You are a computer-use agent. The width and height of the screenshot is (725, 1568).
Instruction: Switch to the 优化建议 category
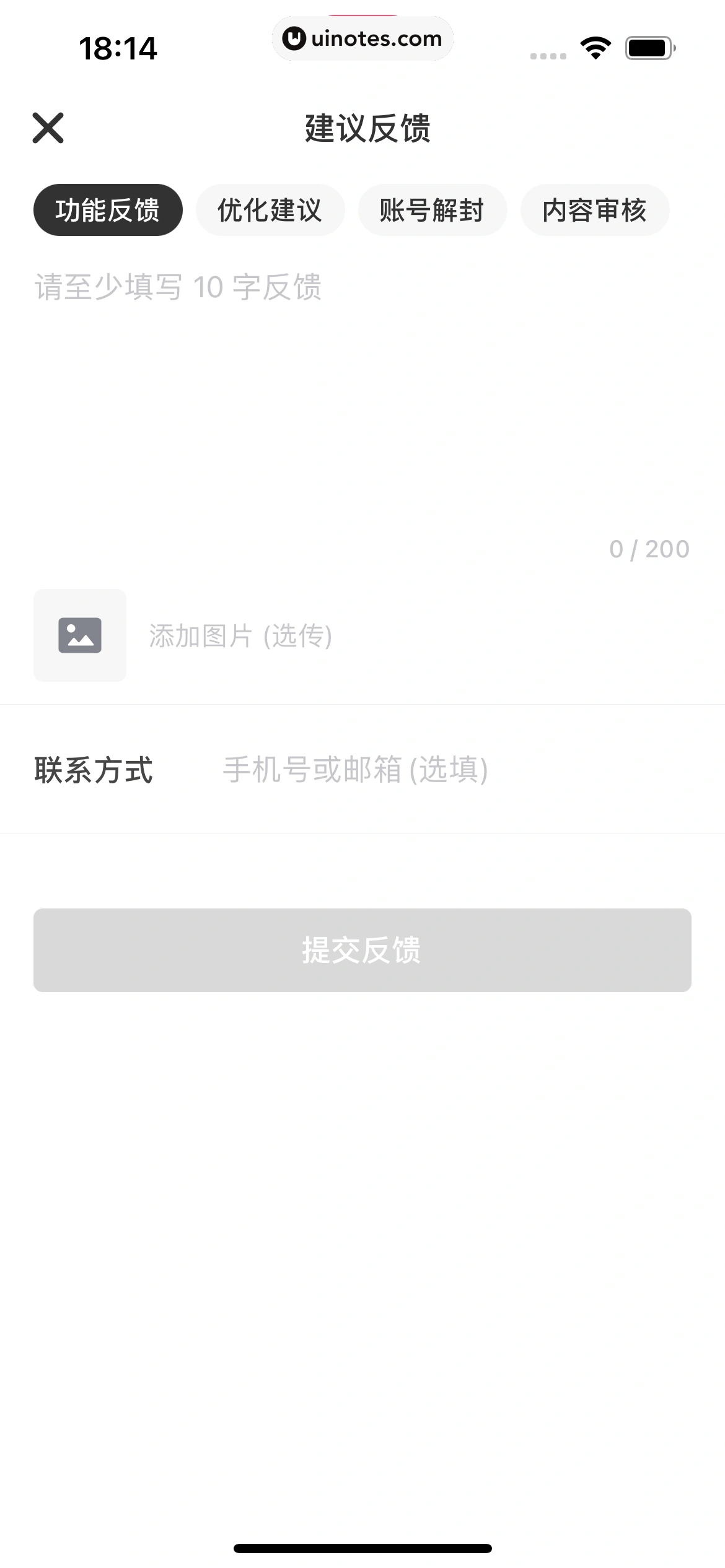coord(270,210)
